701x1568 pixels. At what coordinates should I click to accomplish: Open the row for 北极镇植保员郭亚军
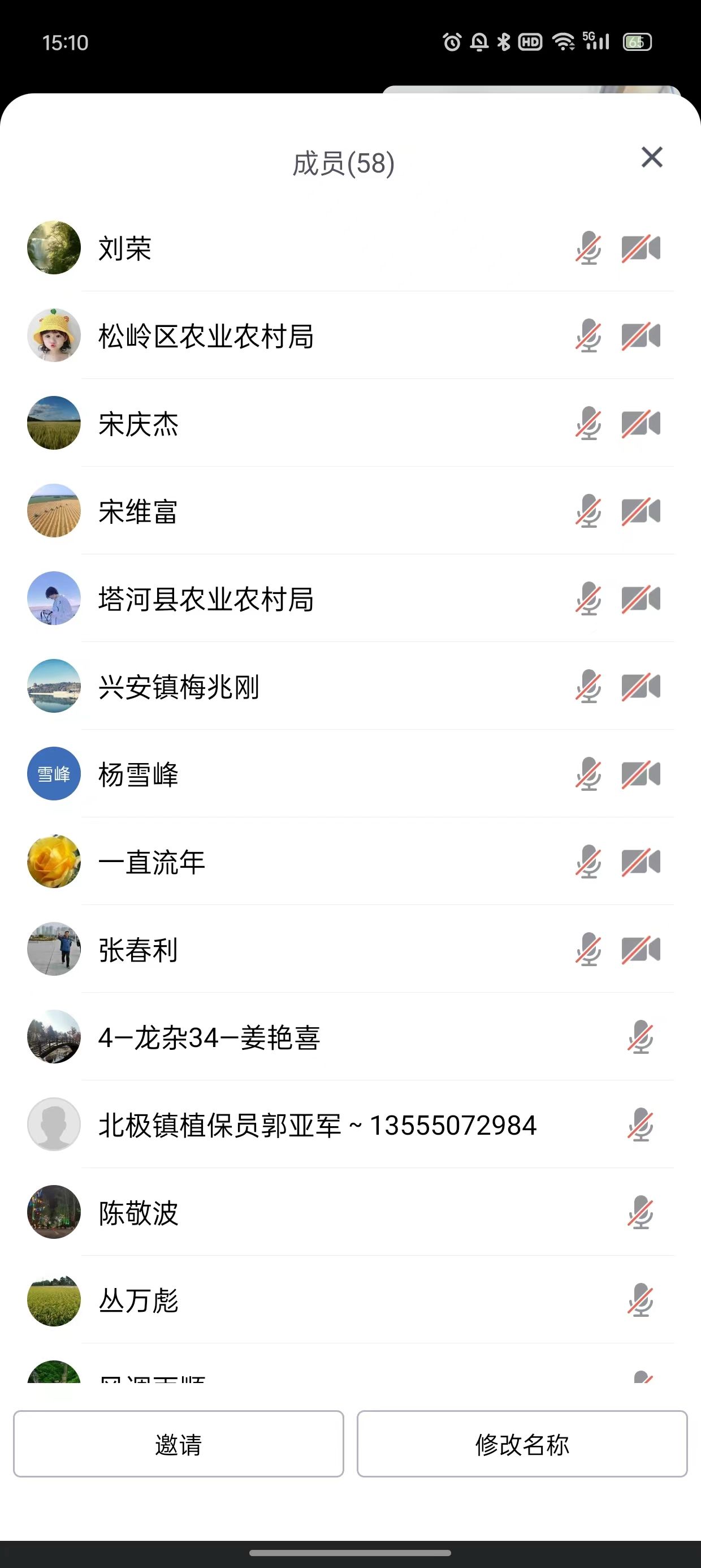[x=317, y=1125]
